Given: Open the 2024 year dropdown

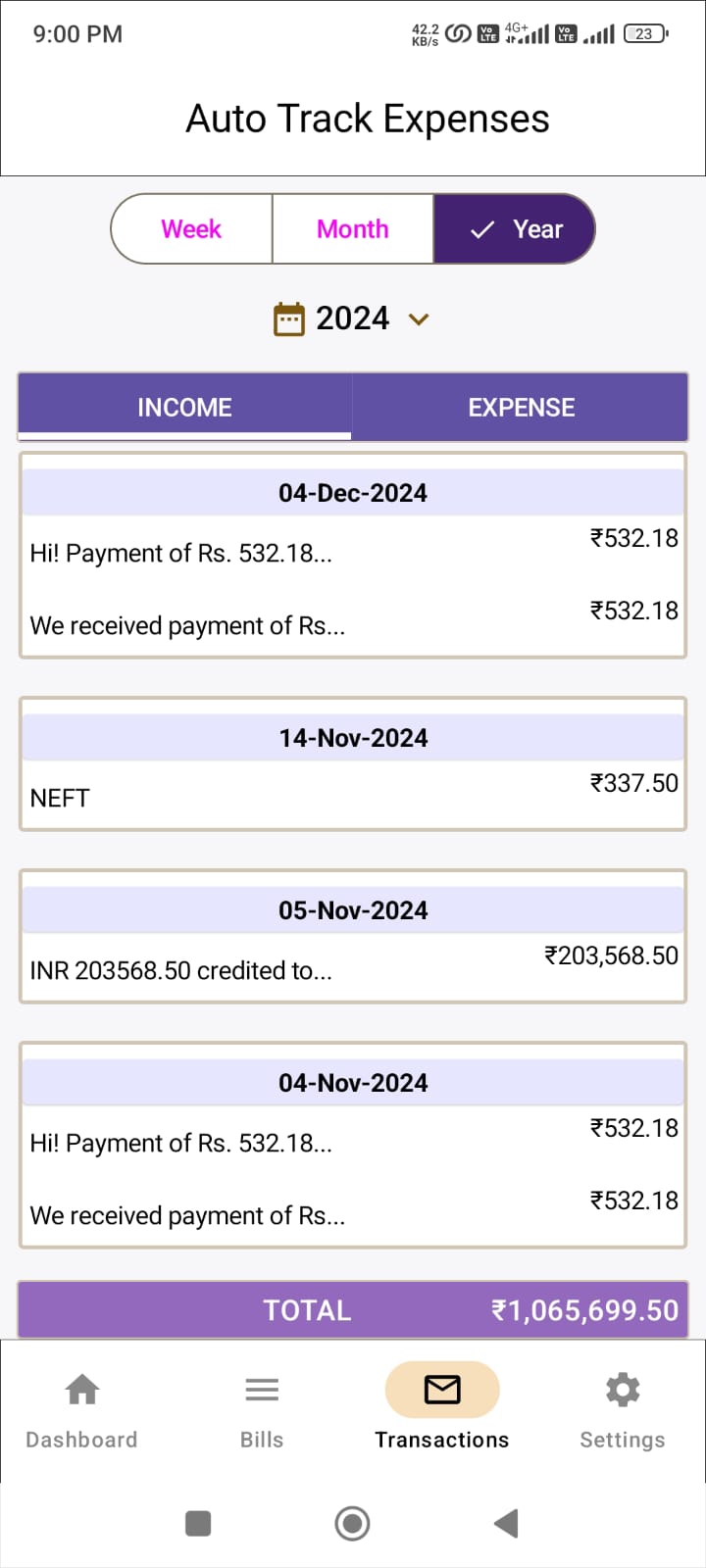Looking at the screenshot, I should coord(353,318).
